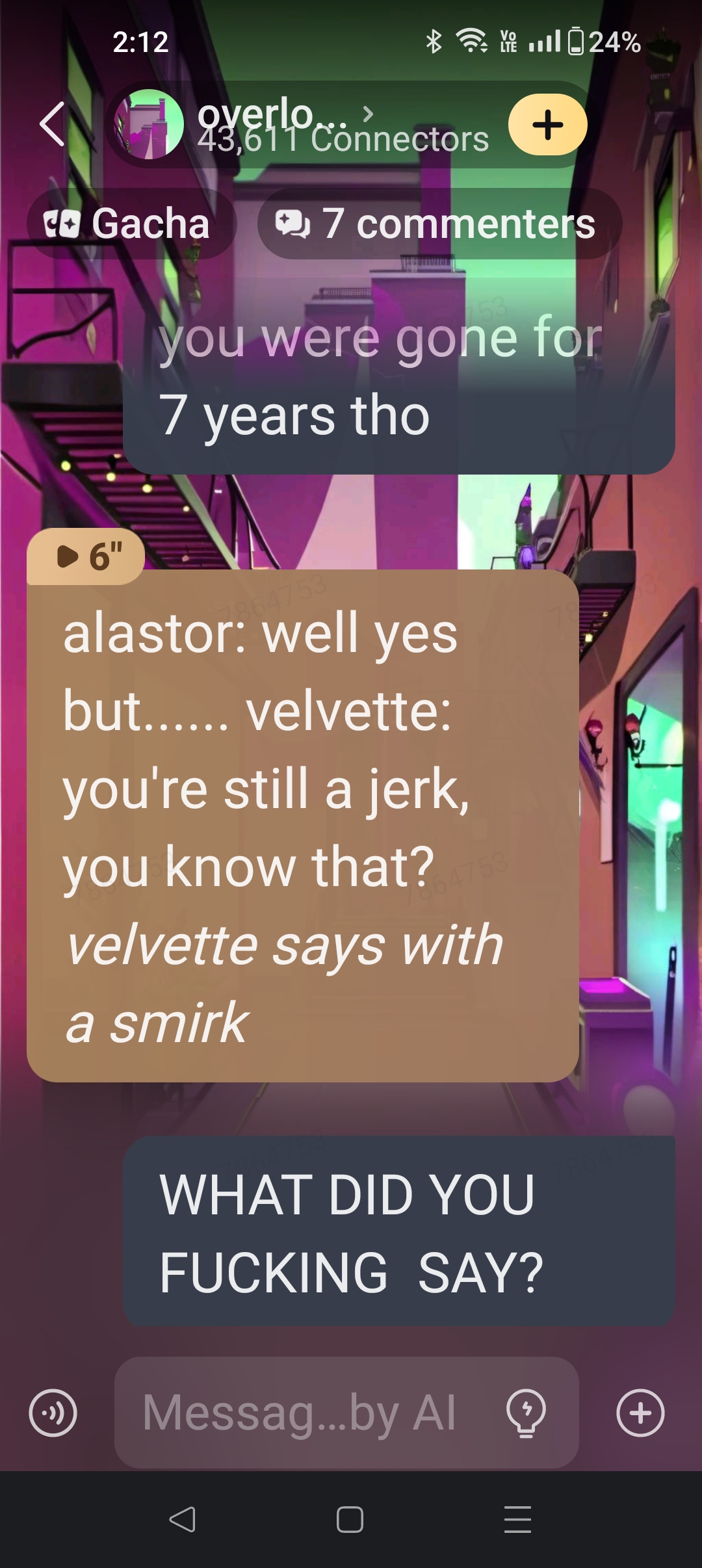
Task: Open the Gacha chip
Action: click(131, 224)
